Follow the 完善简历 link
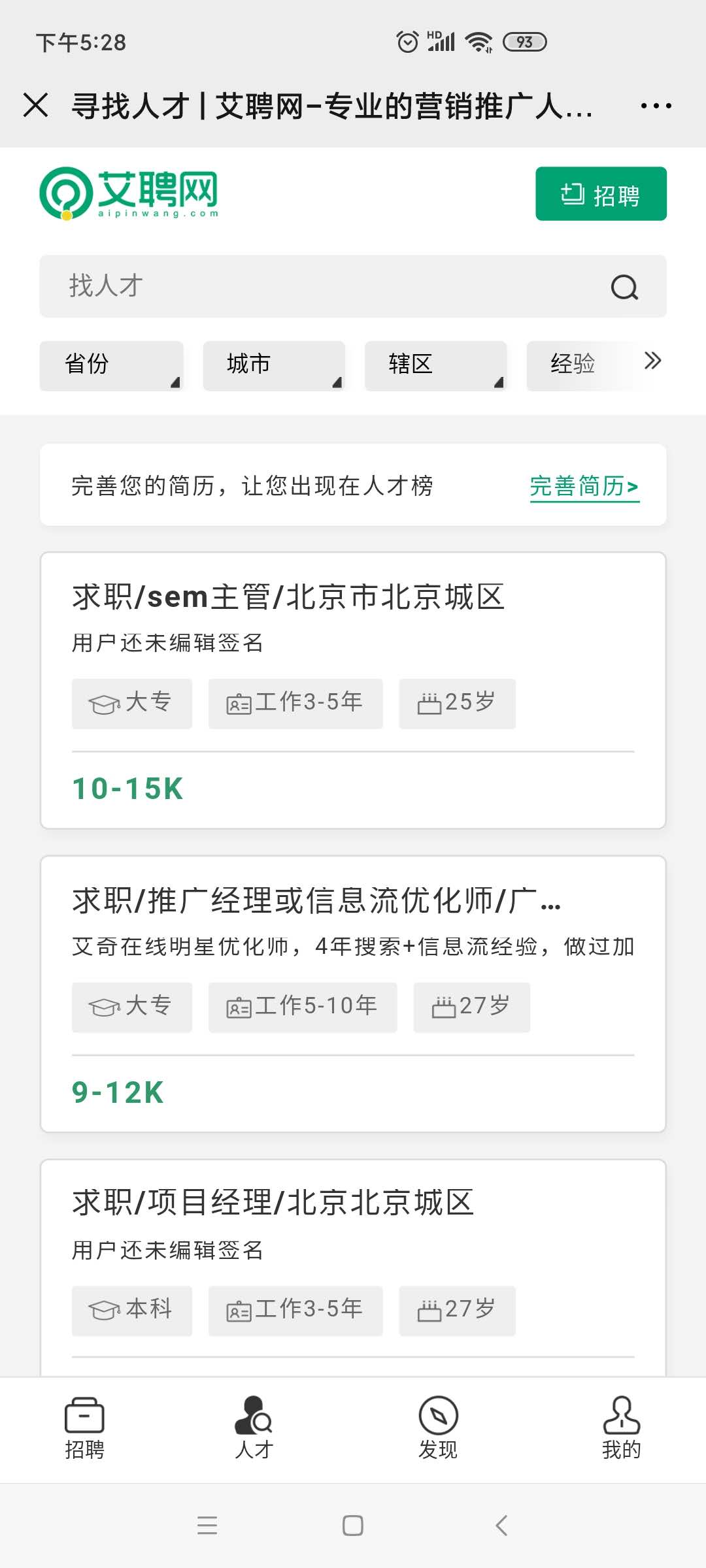 pyautogui.click(x=584, y=486)
